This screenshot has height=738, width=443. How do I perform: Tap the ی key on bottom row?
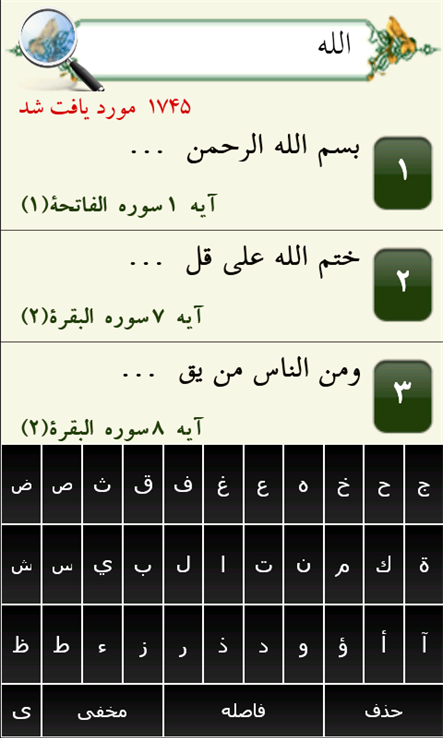tap(21, 711)
